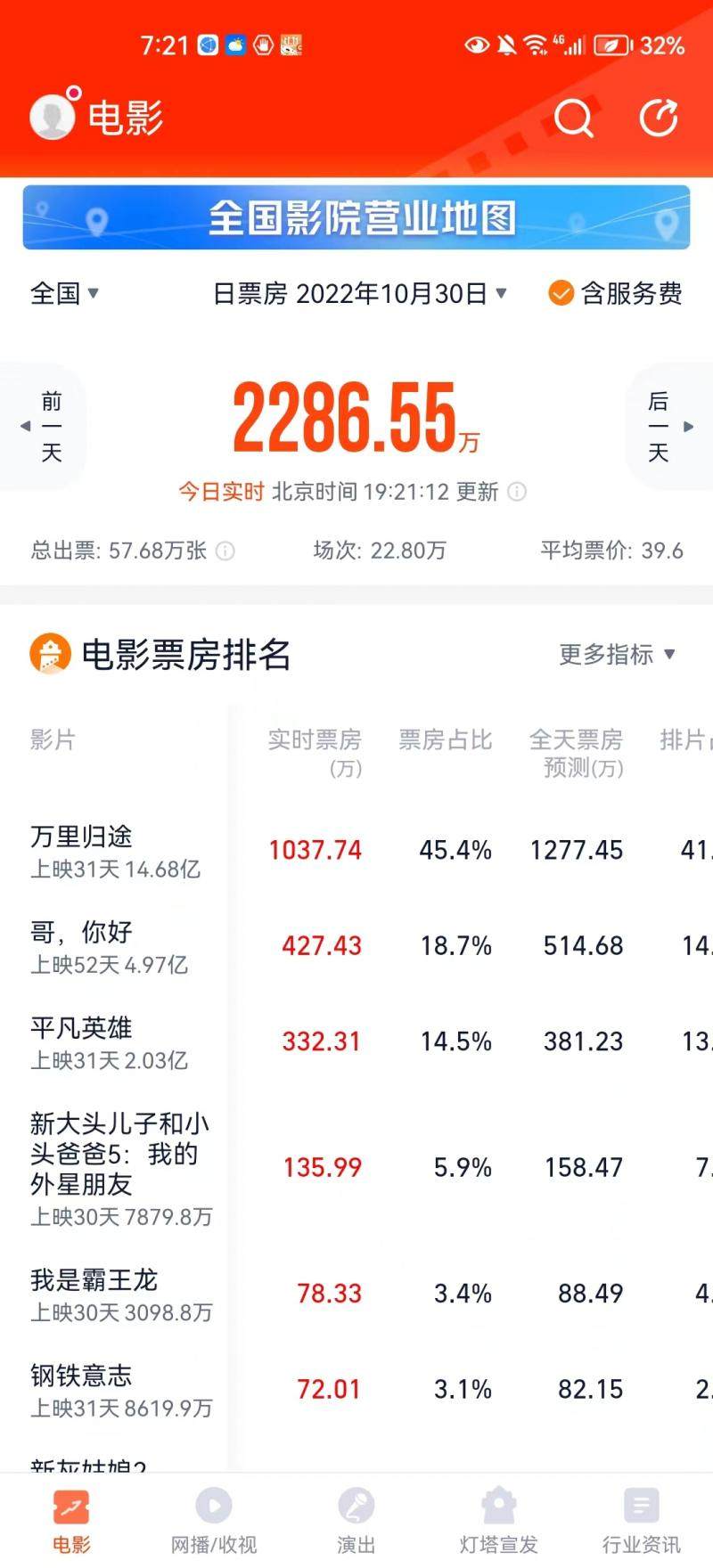Show info icon next to 总出票

226,551
